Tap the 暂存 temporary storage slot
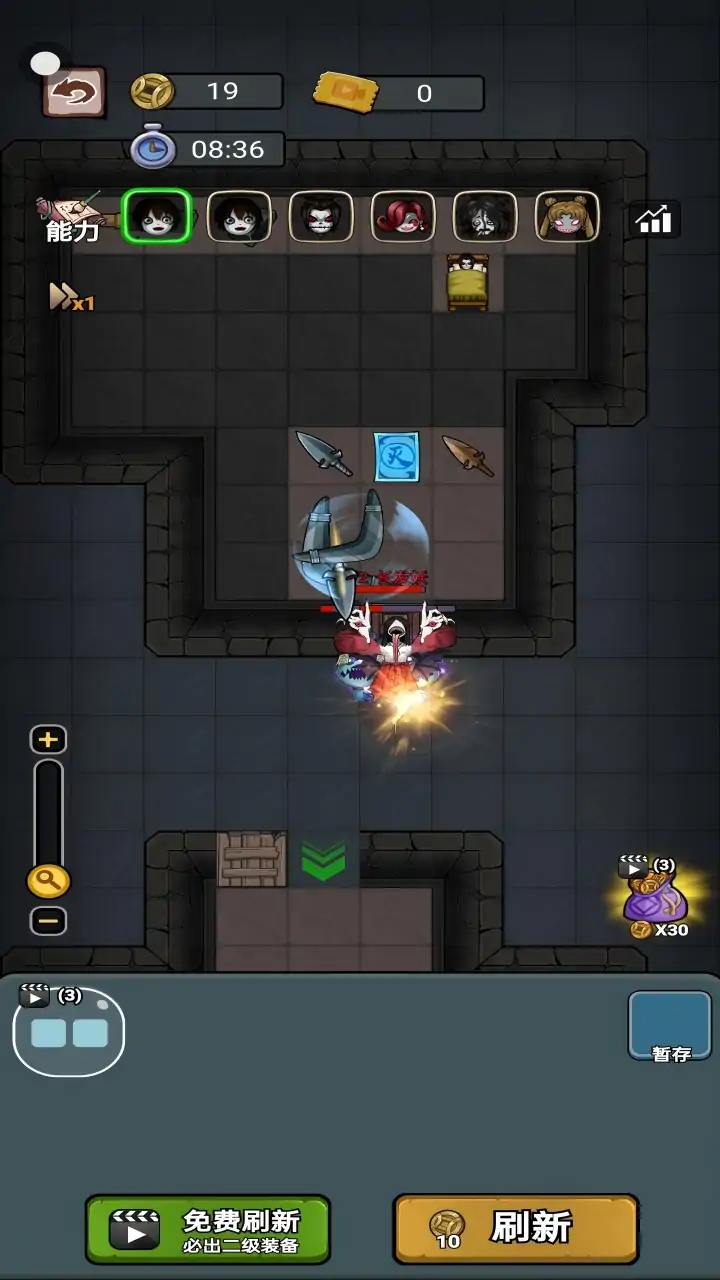The height and width of the screenshot is (1280, 720). (x=669, y=1025)
